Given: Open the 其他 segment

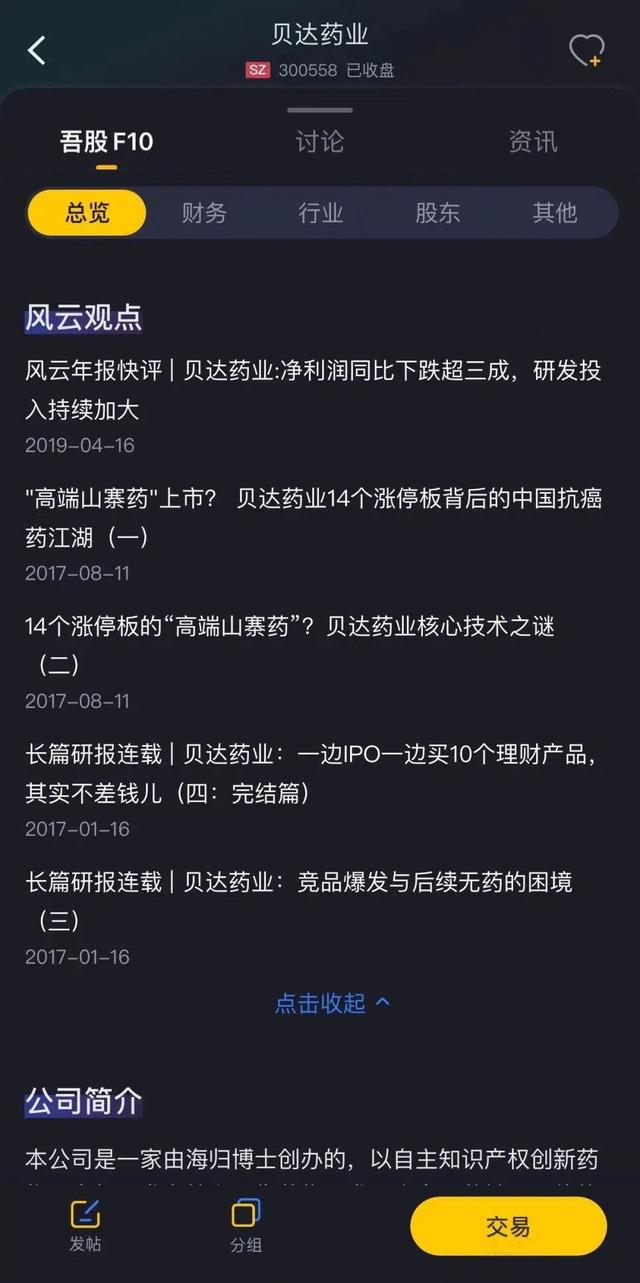Looking at the screenshot, I should 555,212.
